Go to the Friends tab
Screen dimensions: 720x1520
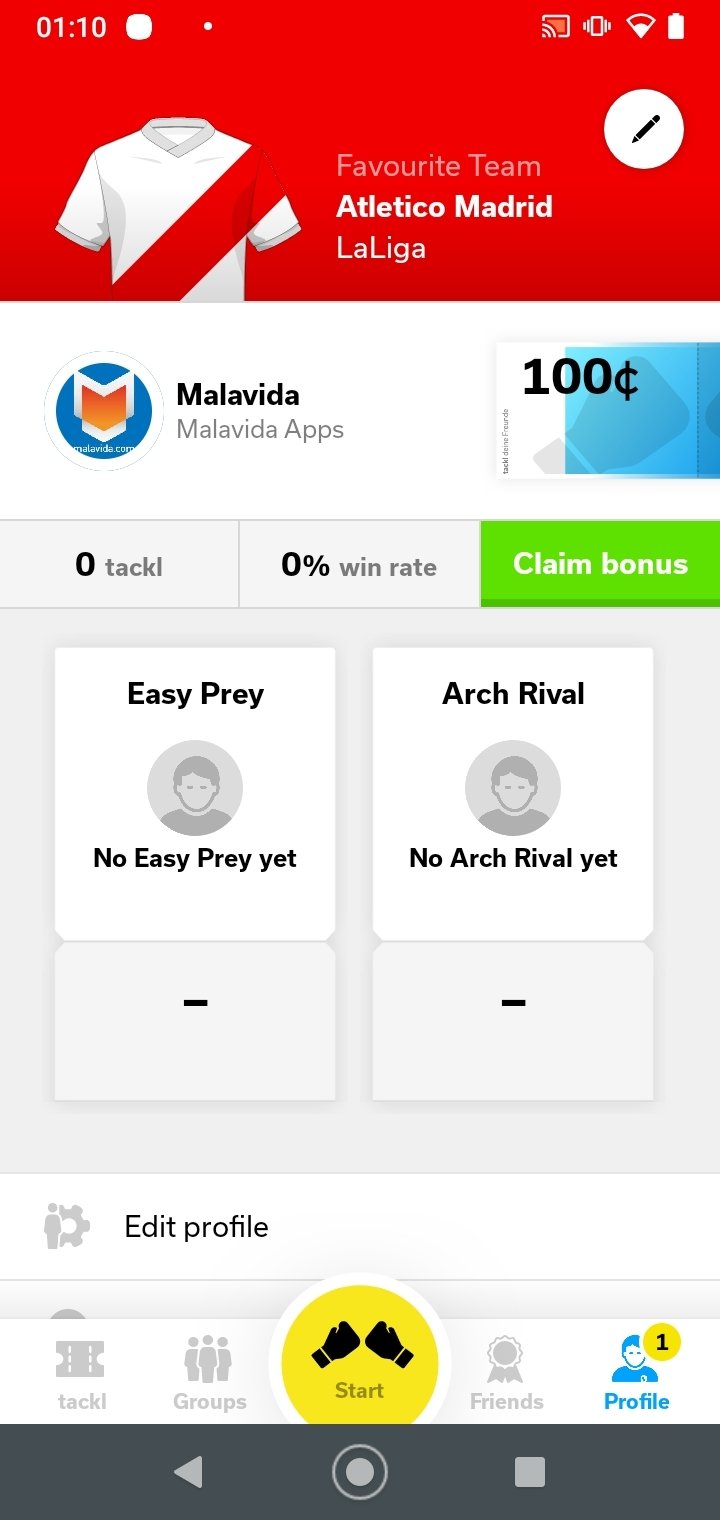point(506,1374)
